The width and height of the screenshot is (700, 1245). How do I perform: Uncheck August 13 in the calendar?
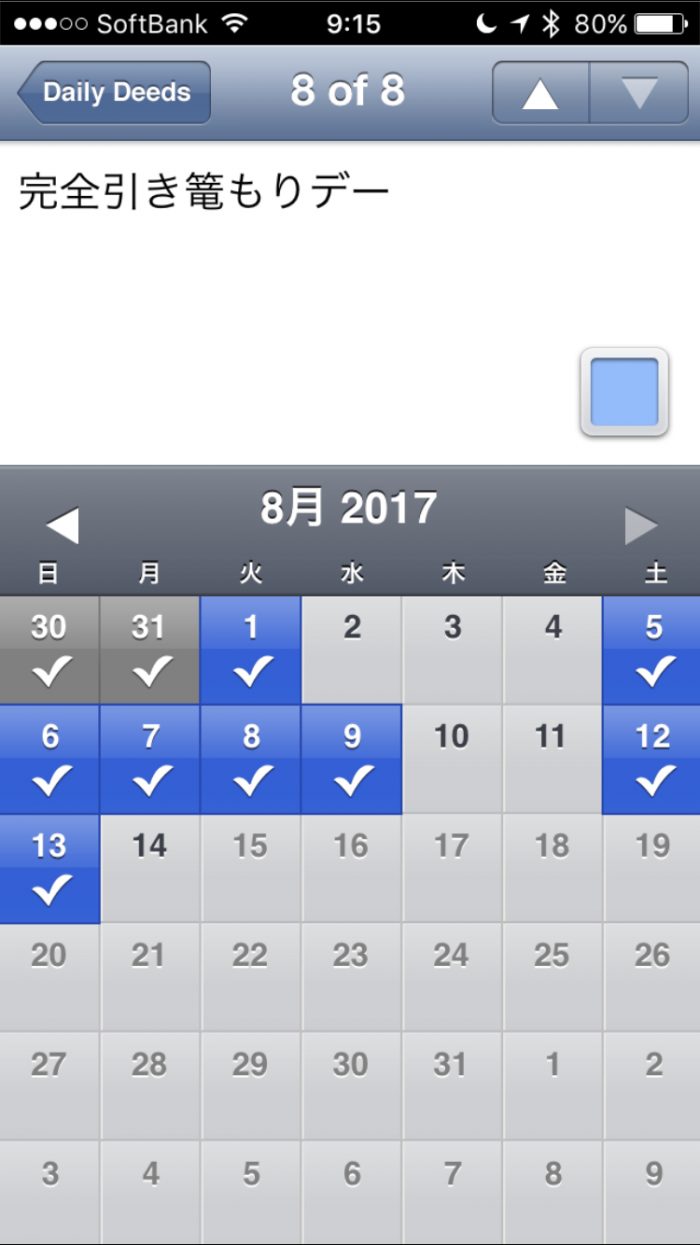tap(49, 868)
